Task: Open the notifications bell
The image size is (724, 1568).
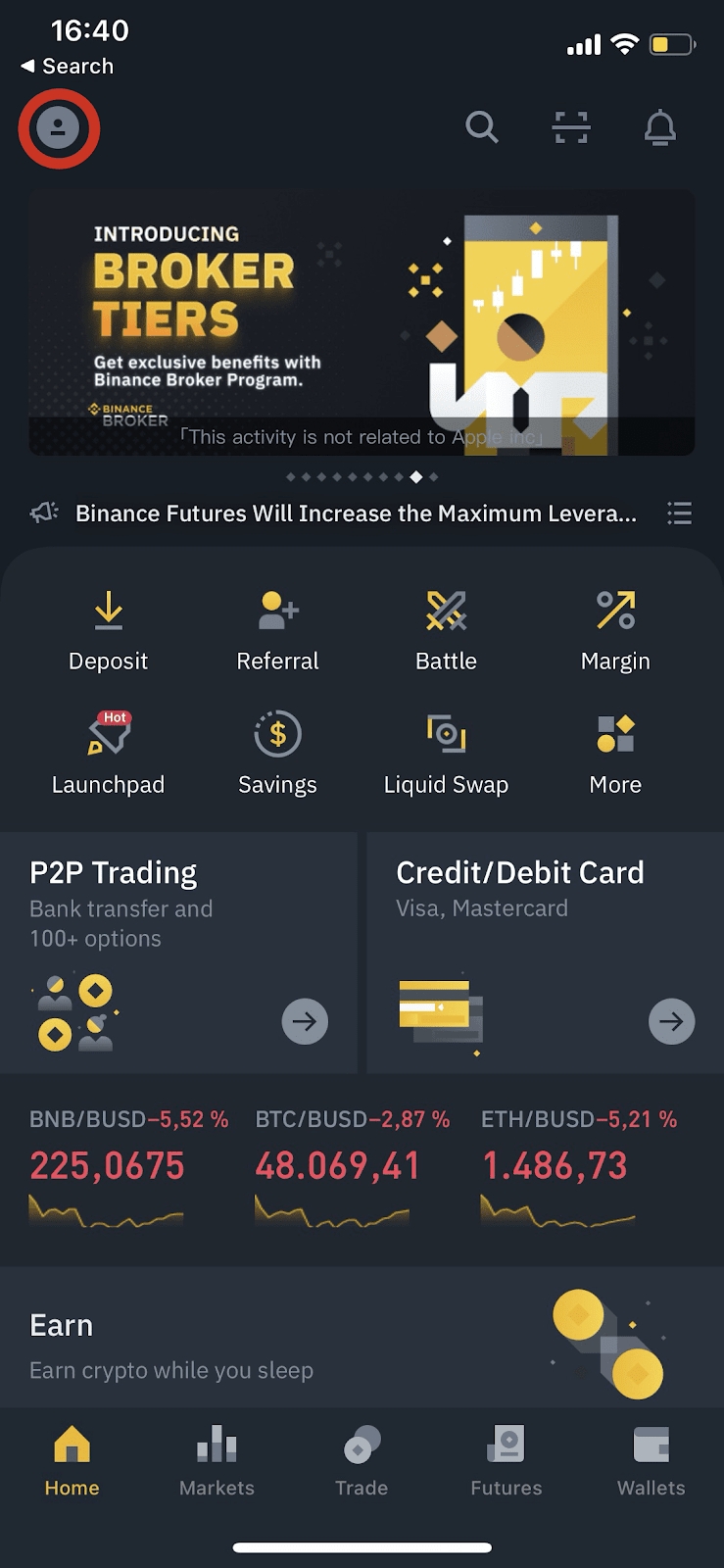Action: tap(659, 127)
